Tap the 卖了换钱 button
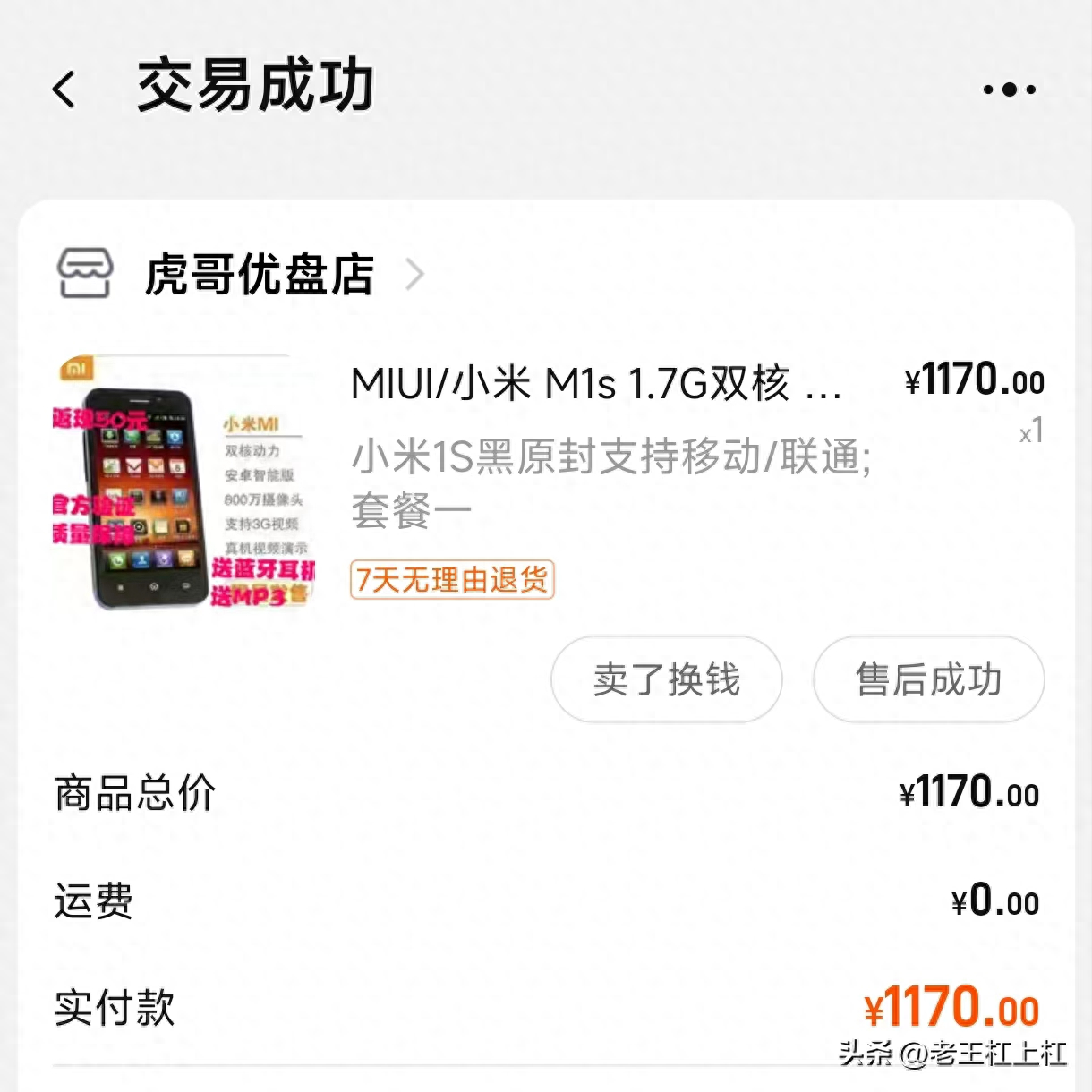The height and width of the screenshot is (1092, 1092). [666, 679]
